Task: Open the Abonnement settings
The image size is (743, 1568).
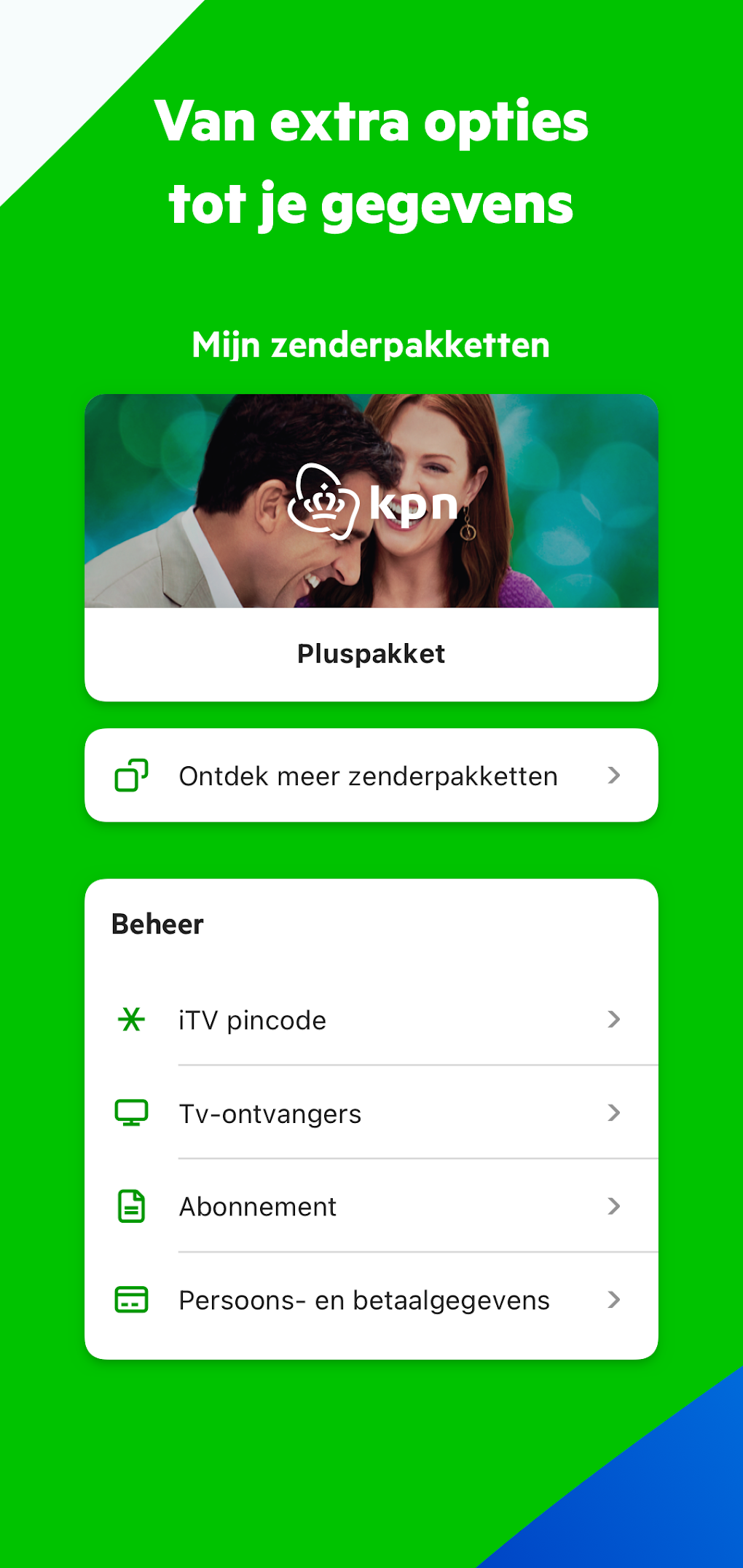Action: tap(257, 1206)
